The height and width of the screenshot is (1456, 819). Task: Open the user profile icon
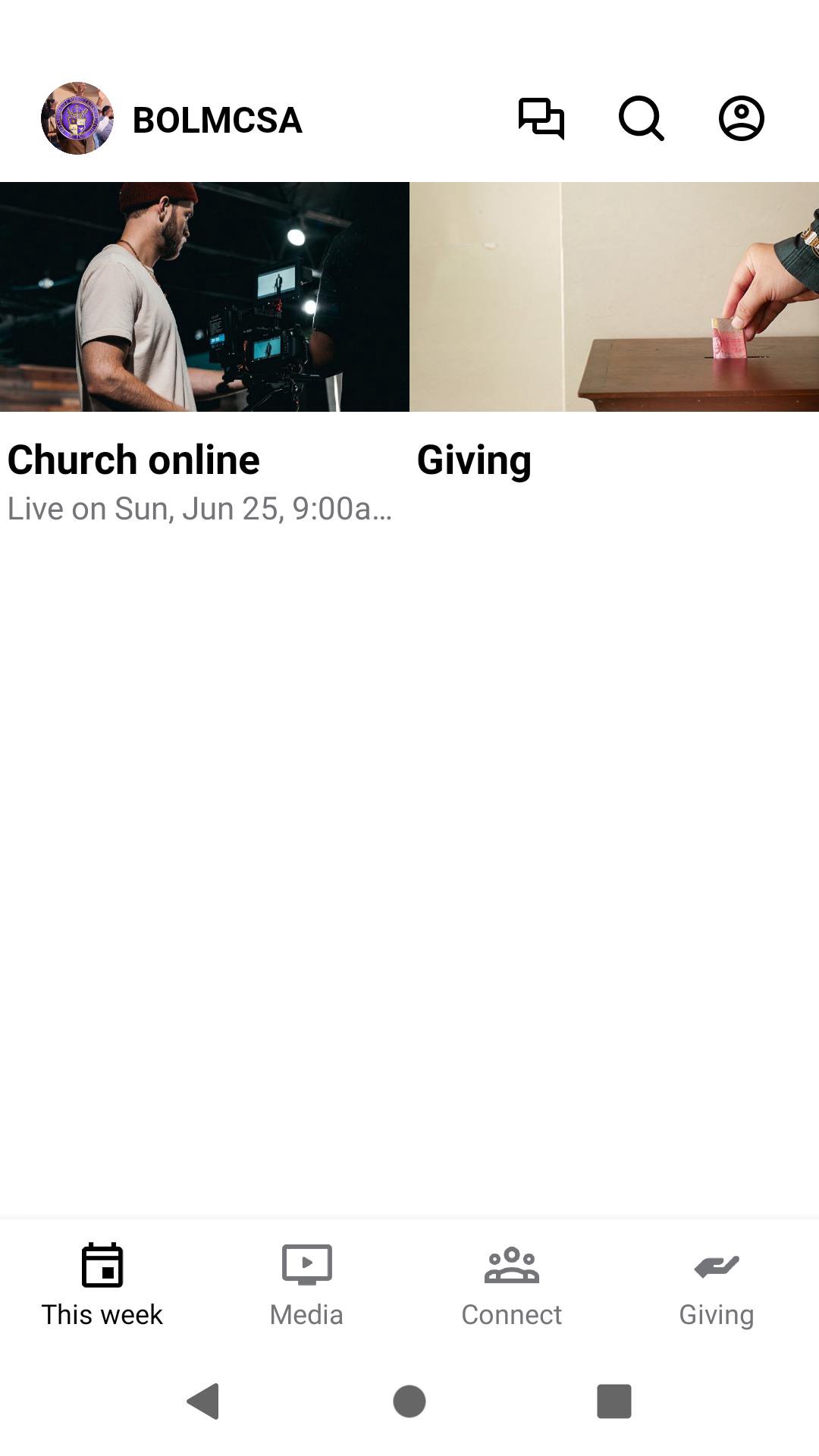click(741, 119)
